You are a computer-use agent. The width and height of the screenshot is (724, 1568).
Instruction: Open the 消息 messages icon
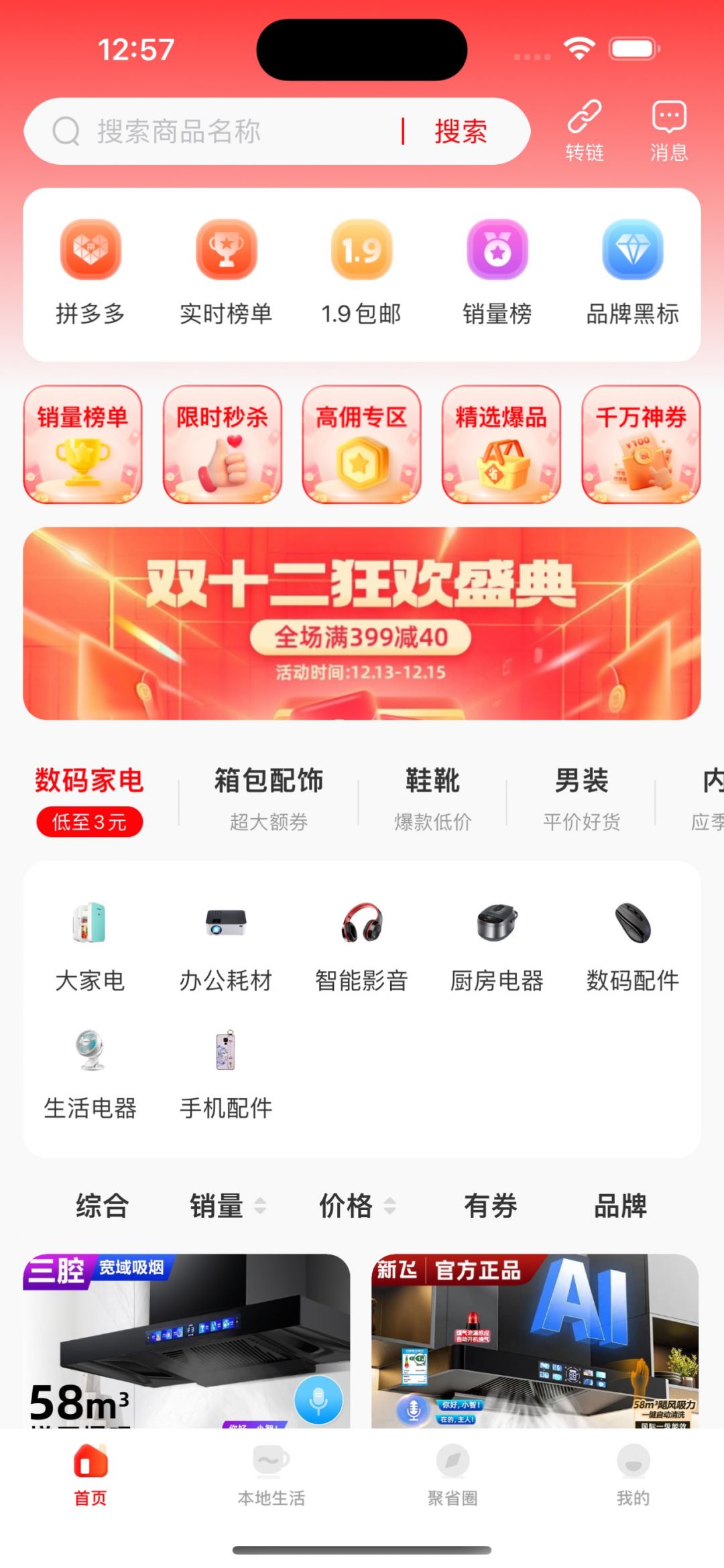[x=668, y=131]
